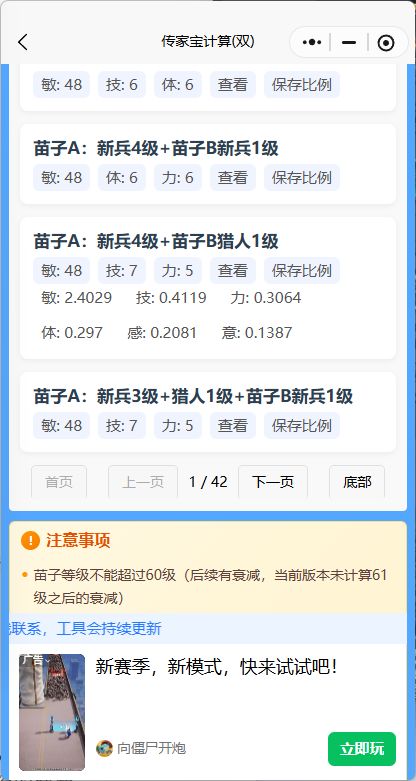
Task: Go back using the top-left arrow
Action: click(23, 42)
